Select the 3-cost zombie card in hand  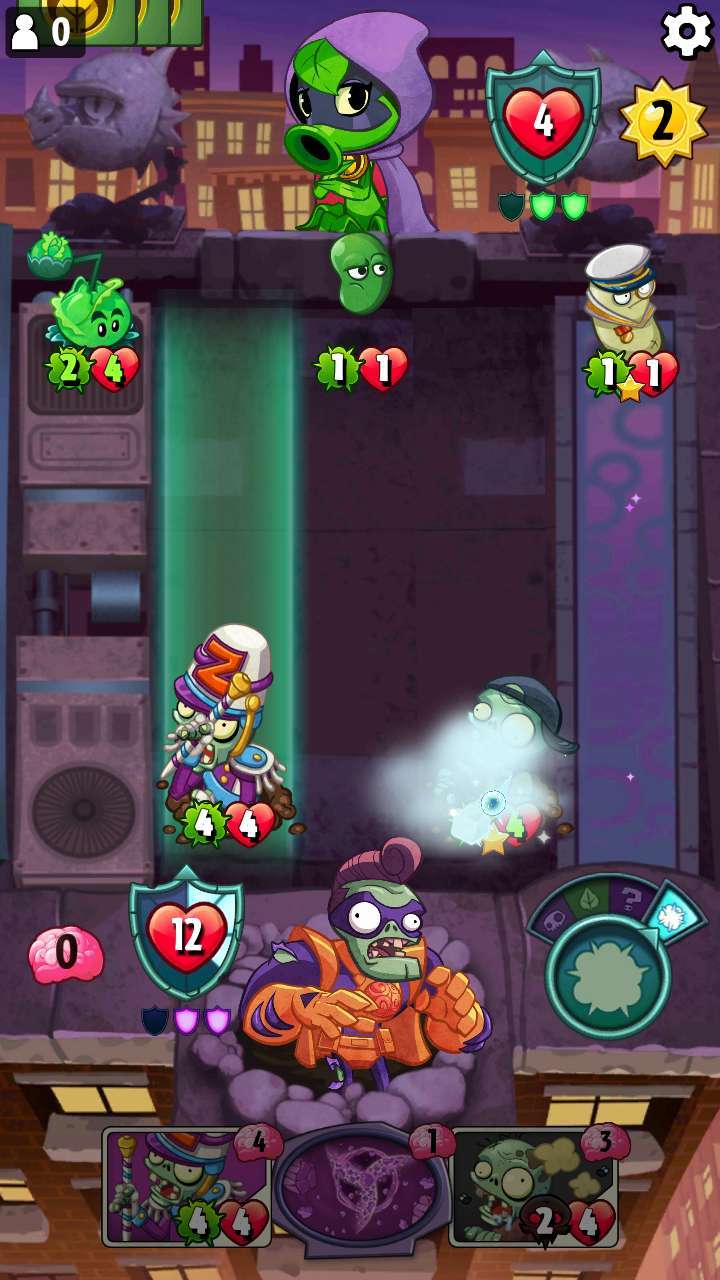(533, 1187)
